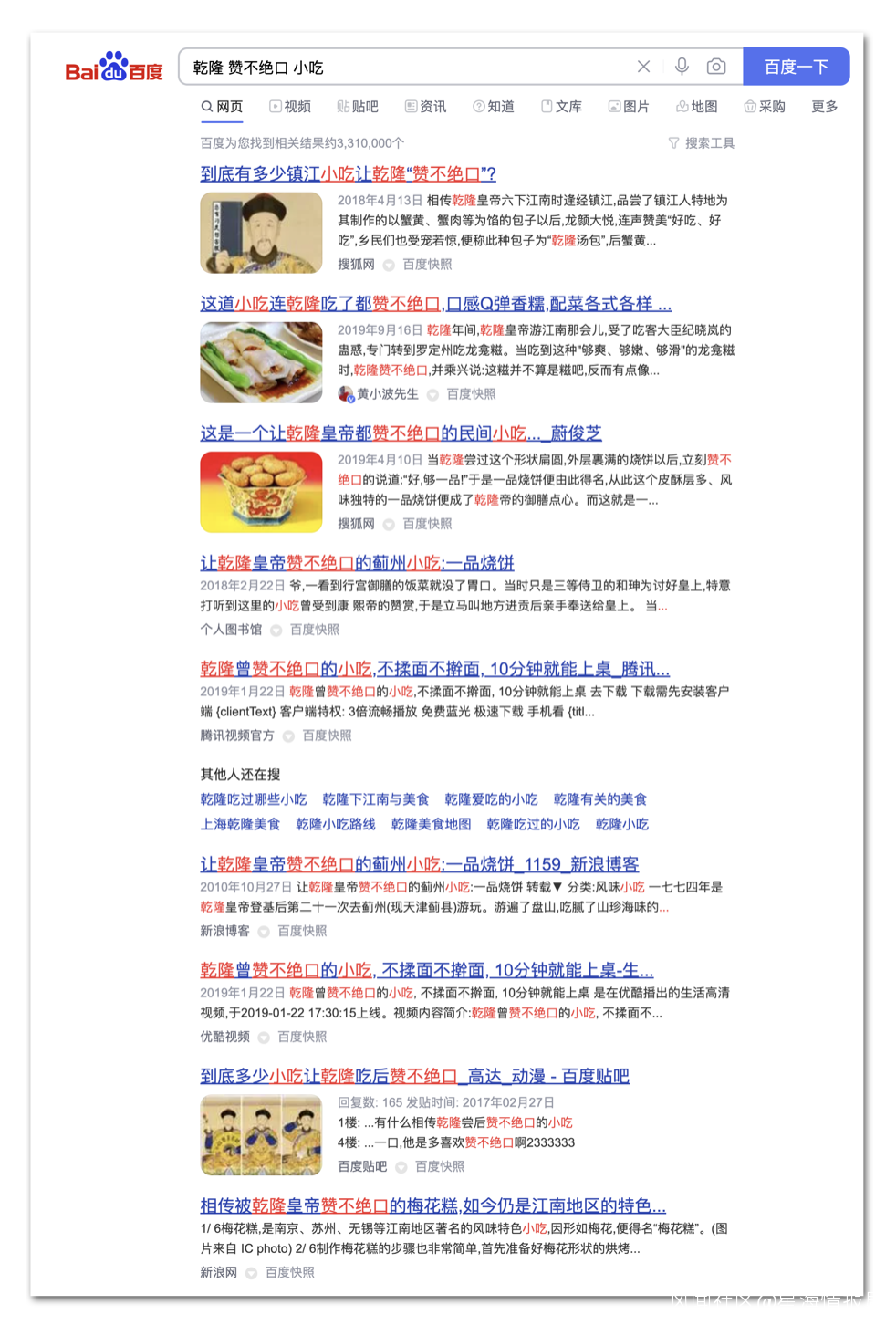Open result 到底有多少镇江小吃让乾隆赞不绝口
The height and width of the screenshot is (1325, 896).
348,173
